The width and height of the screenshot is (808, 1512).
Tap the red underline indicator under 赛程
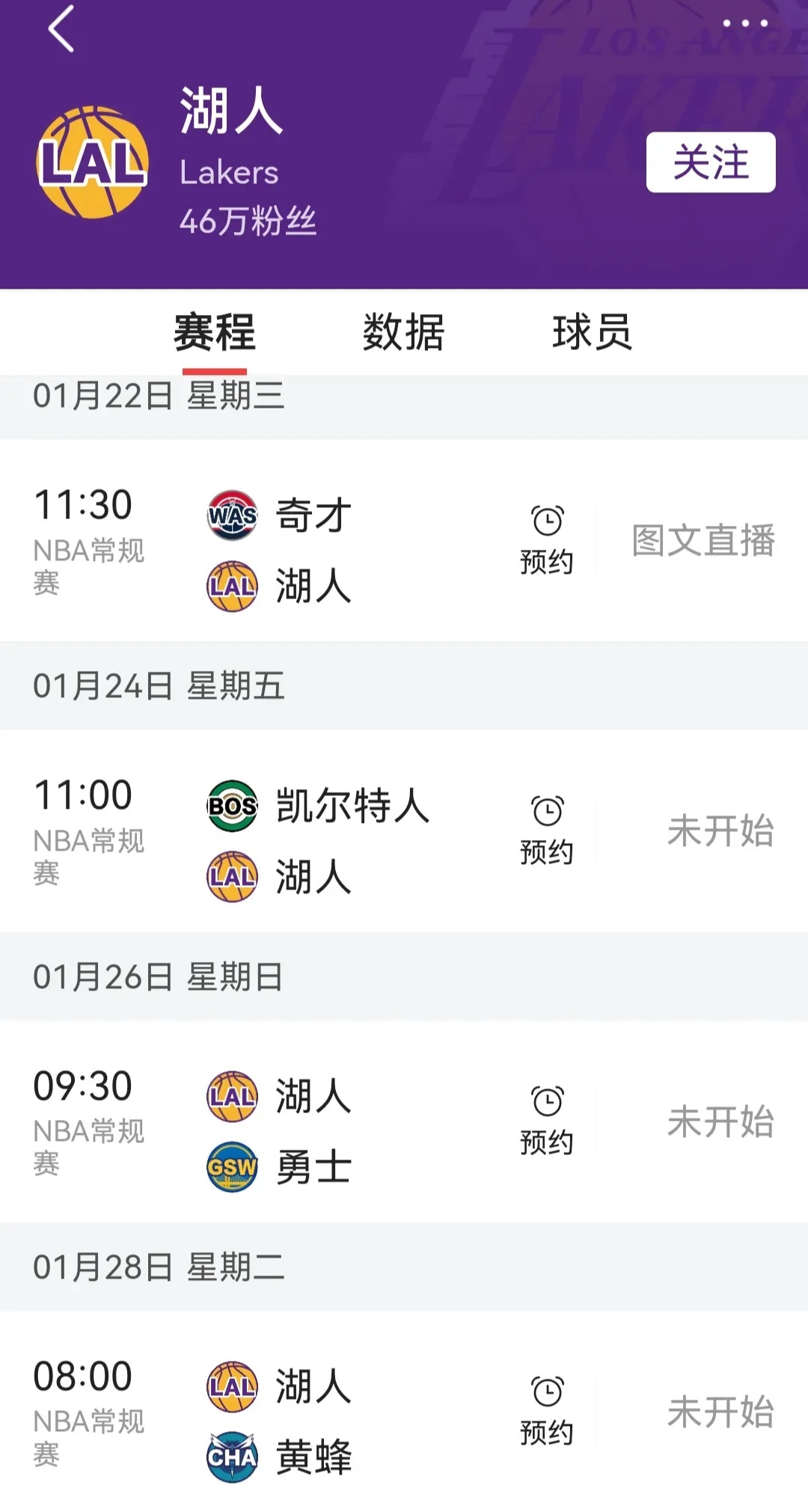(x=215, y=367)
